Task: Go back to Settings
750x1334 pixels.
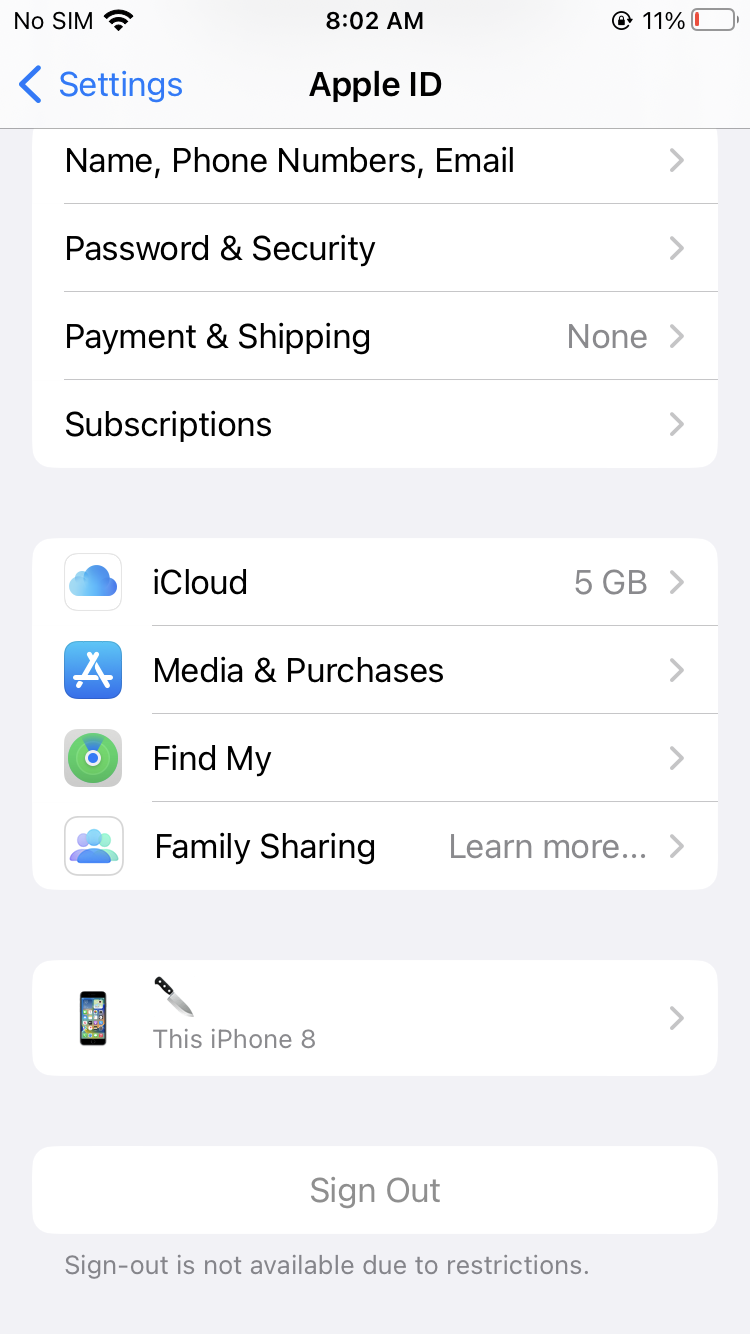Action: [98, 85]
